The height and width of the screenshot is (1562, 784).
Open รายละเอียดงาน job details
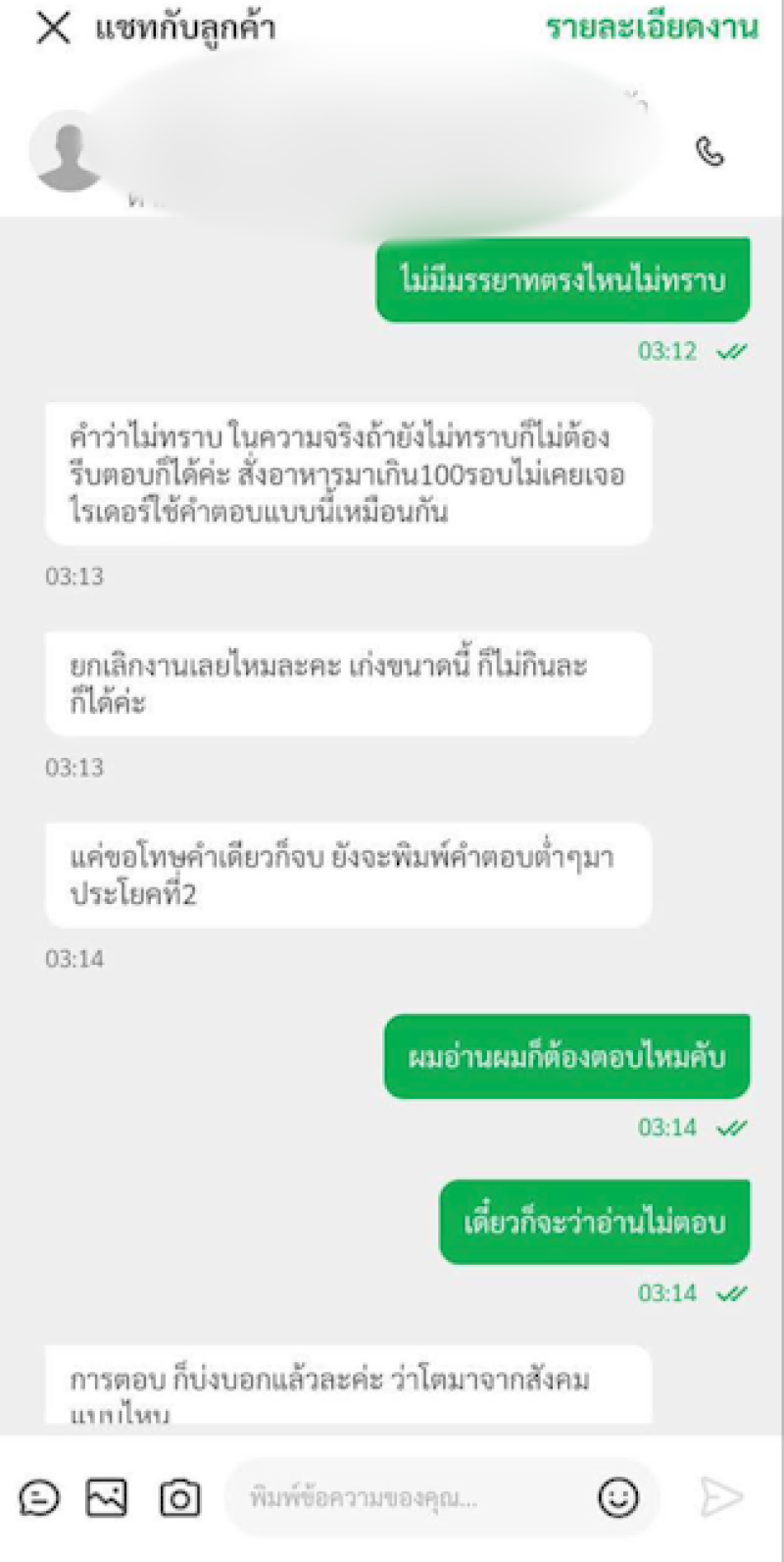(652, 27)
